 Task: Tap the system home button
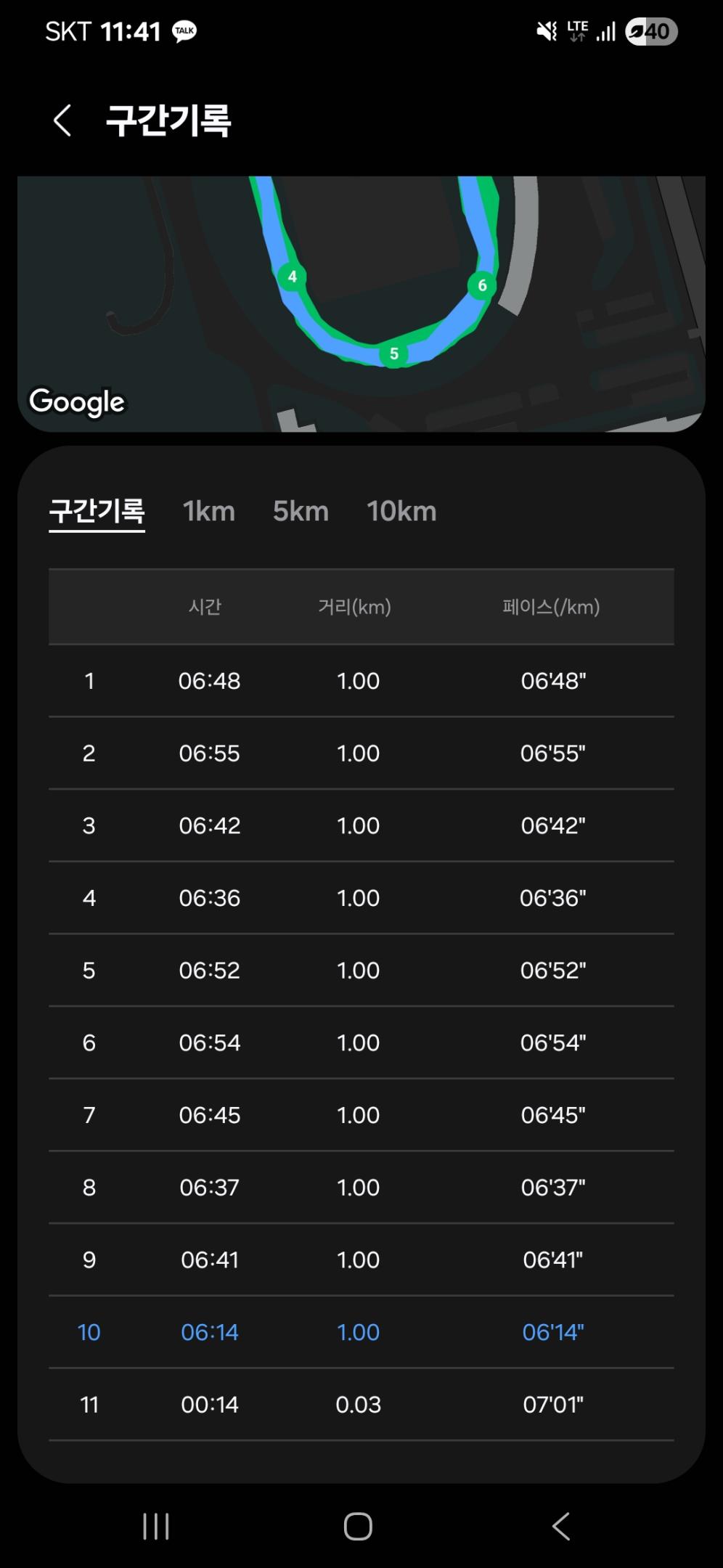click(358, 1526)
